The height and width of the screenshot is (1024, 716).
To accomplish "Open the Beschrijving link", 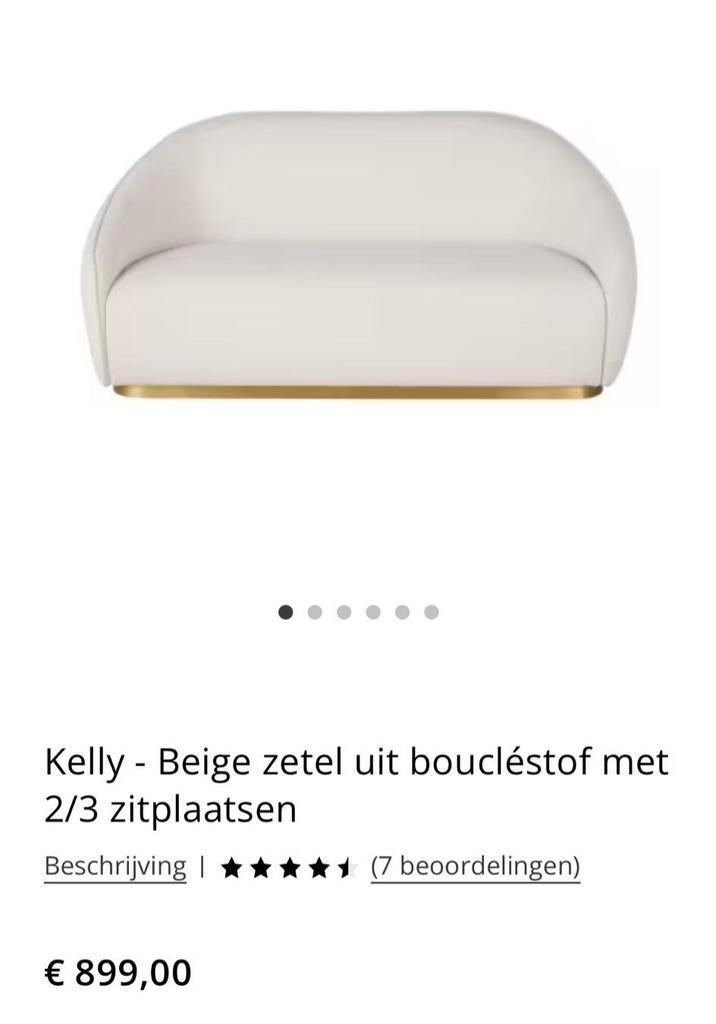I will [x=115, y=865].
